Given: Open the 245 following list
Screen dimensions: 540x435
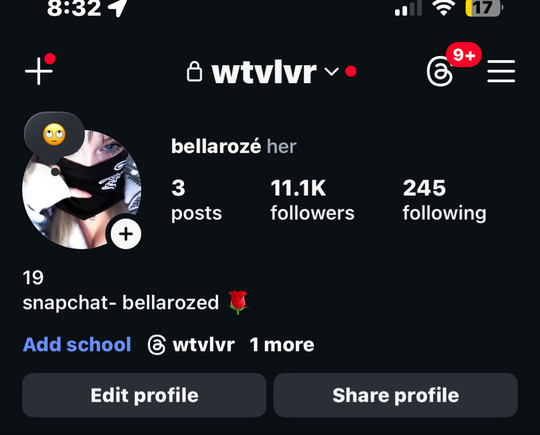Looking at the screenshot, I should click(444, 200).
